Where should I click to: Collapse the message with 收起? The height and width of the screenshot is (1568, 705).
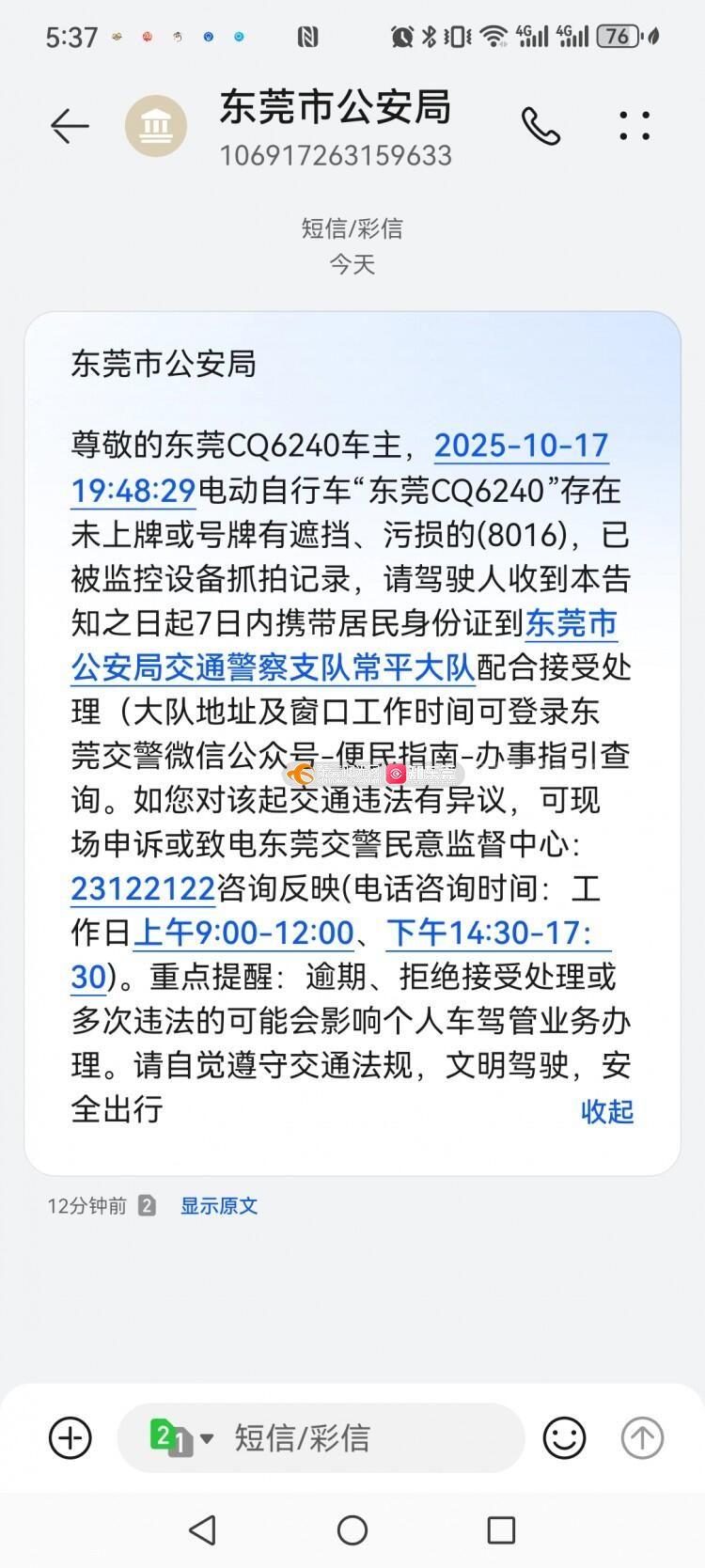(606, 1111)
